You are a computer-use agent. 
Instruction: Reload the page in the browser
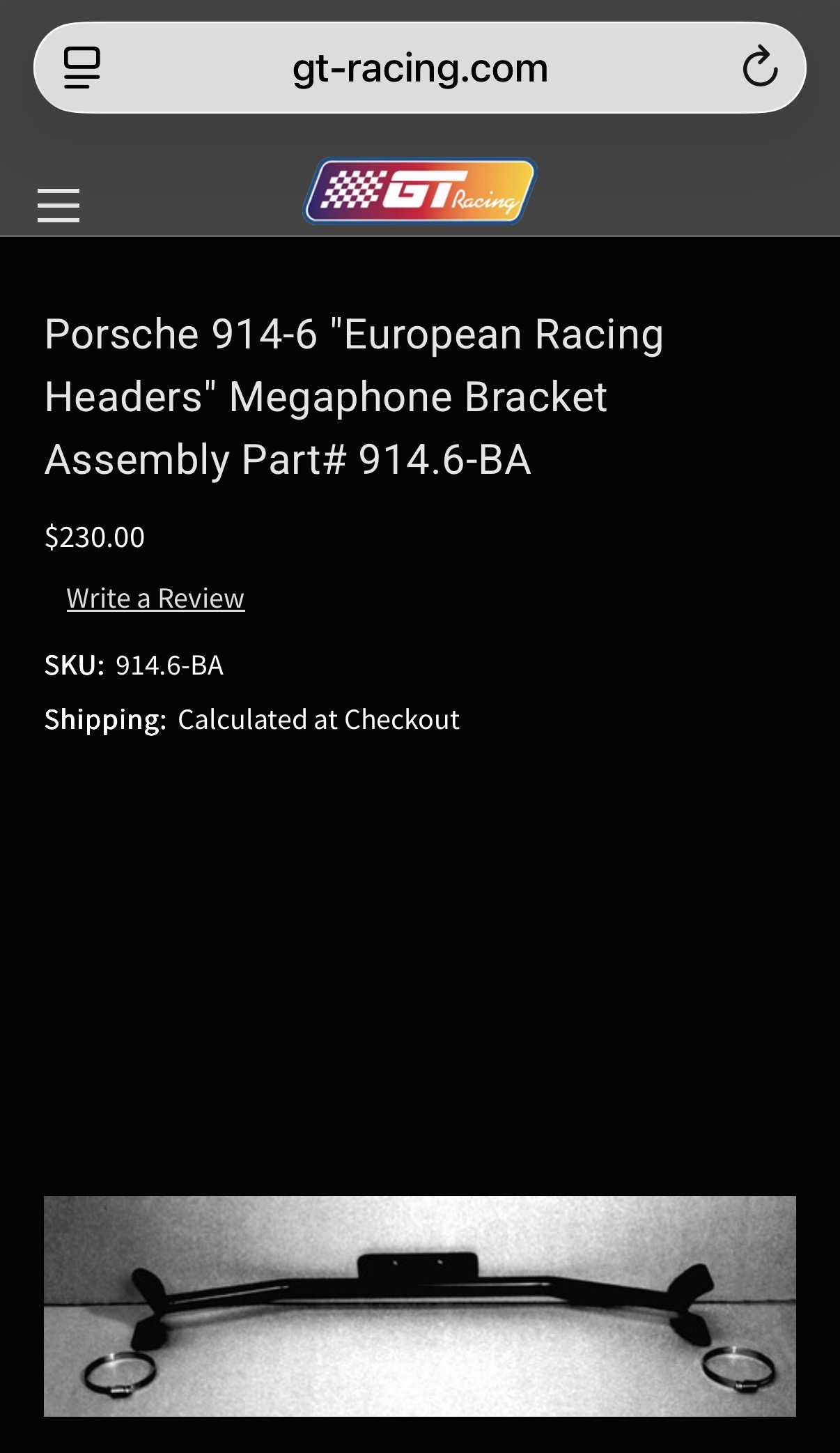pyautogui.click(x=759, y=68)
